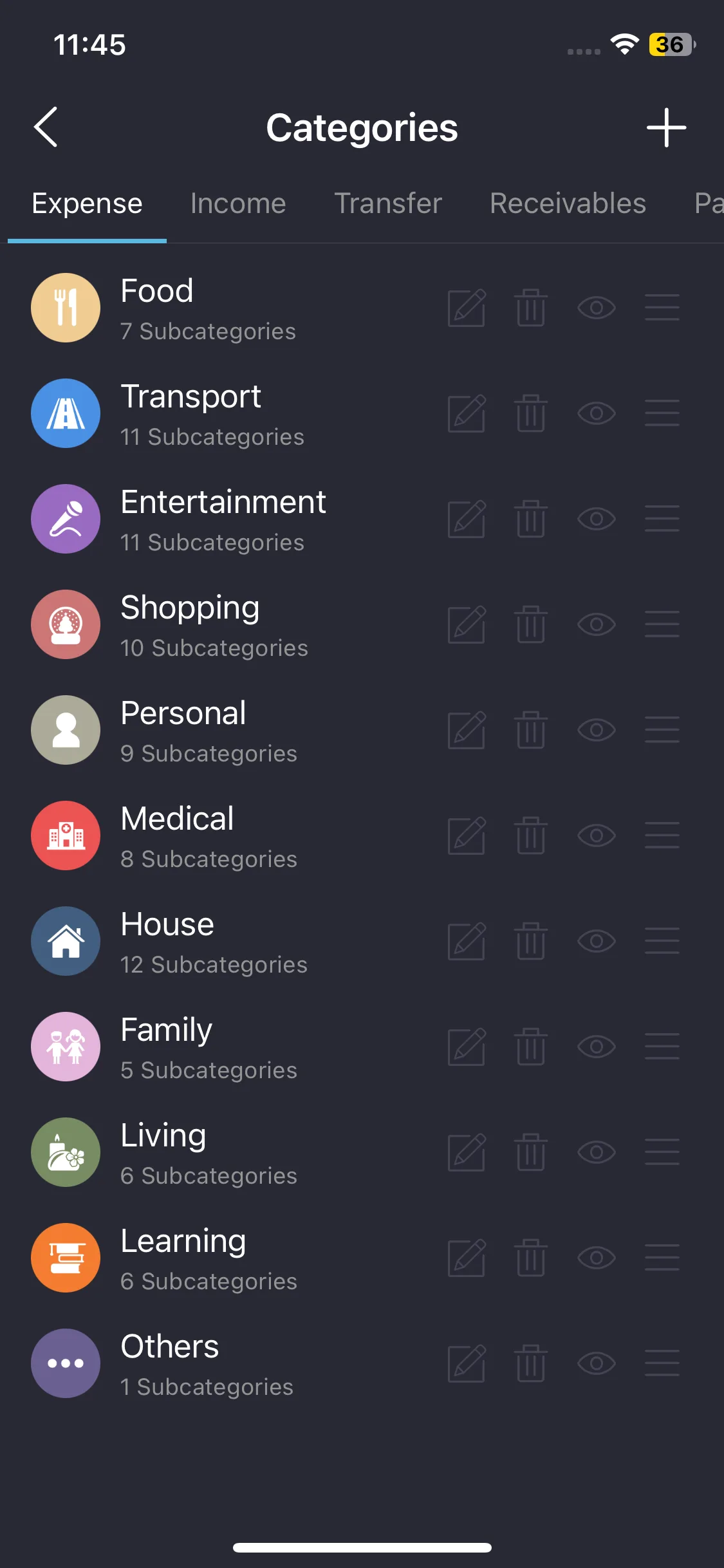Toggle visibility of the Food category
This screenshot has width=724, height=1568.
[x=596, y=308]
